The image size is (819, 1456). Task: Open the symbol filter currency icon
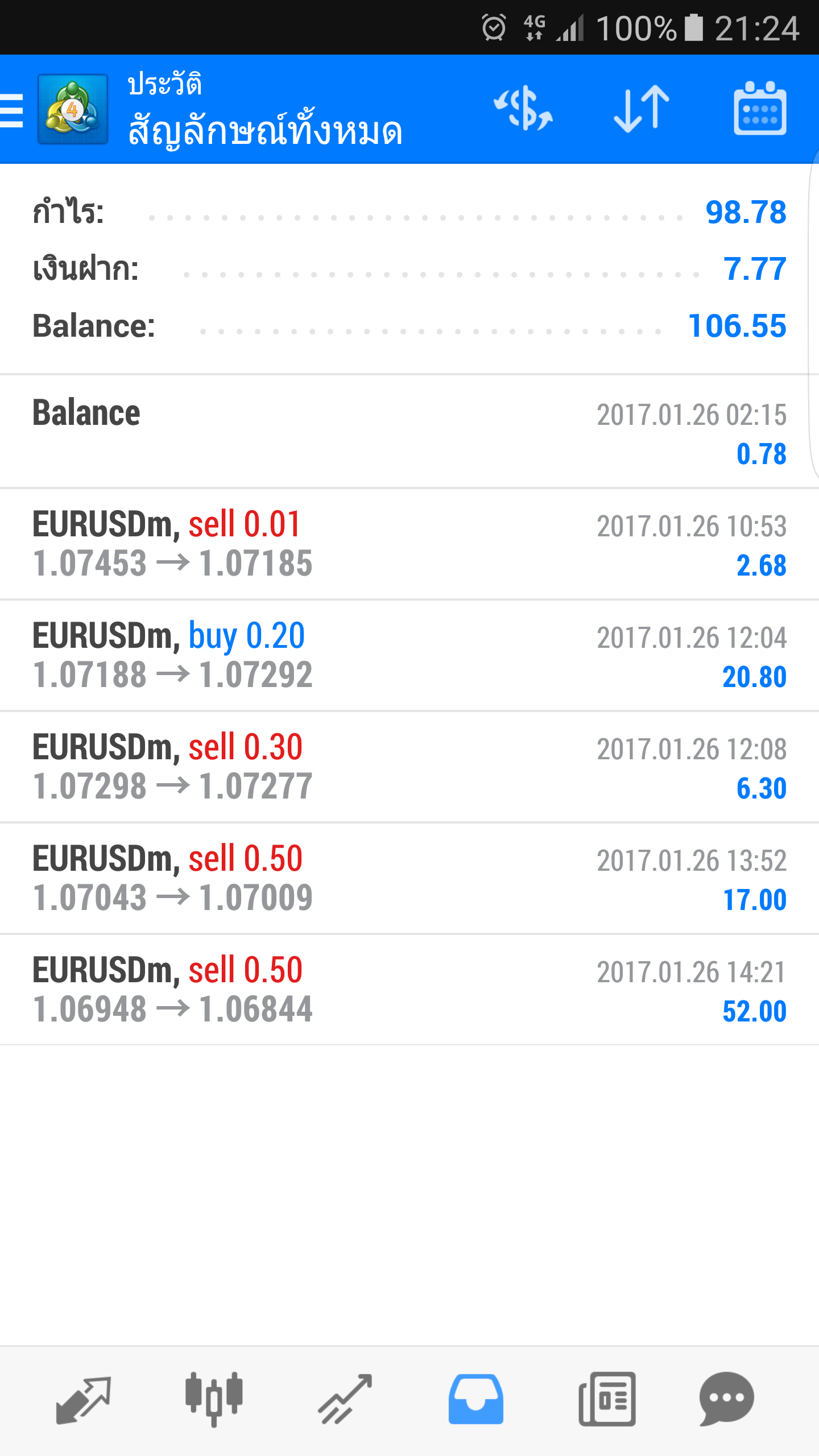(523, 109)
